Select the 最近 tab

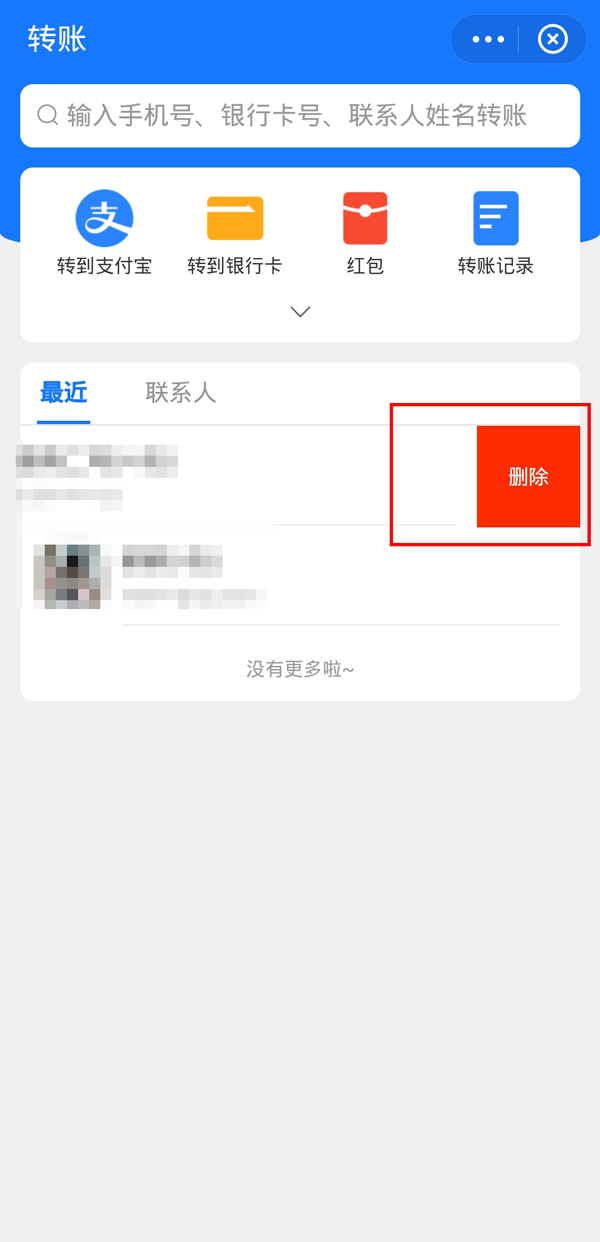64,392
